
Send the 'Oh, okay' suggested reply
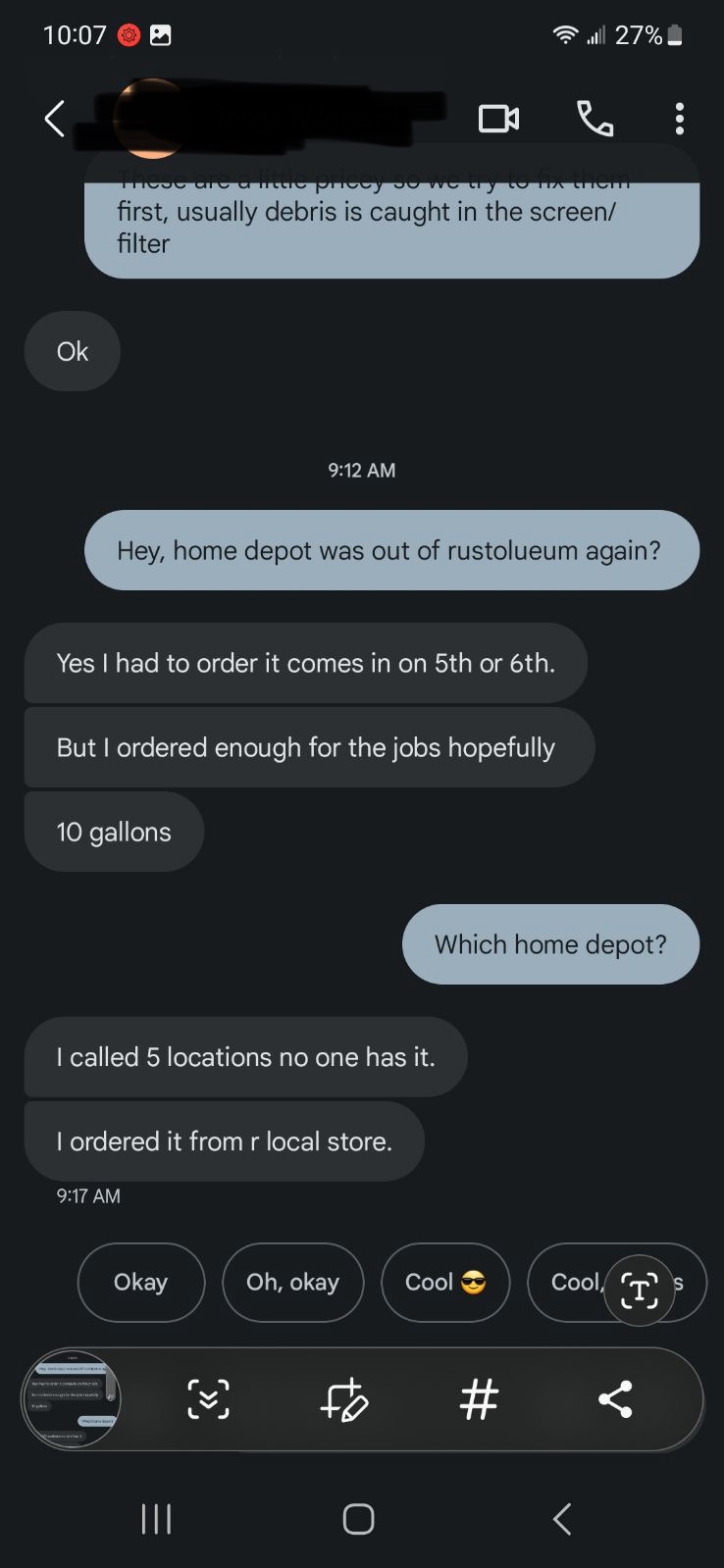pos(292,1283)
